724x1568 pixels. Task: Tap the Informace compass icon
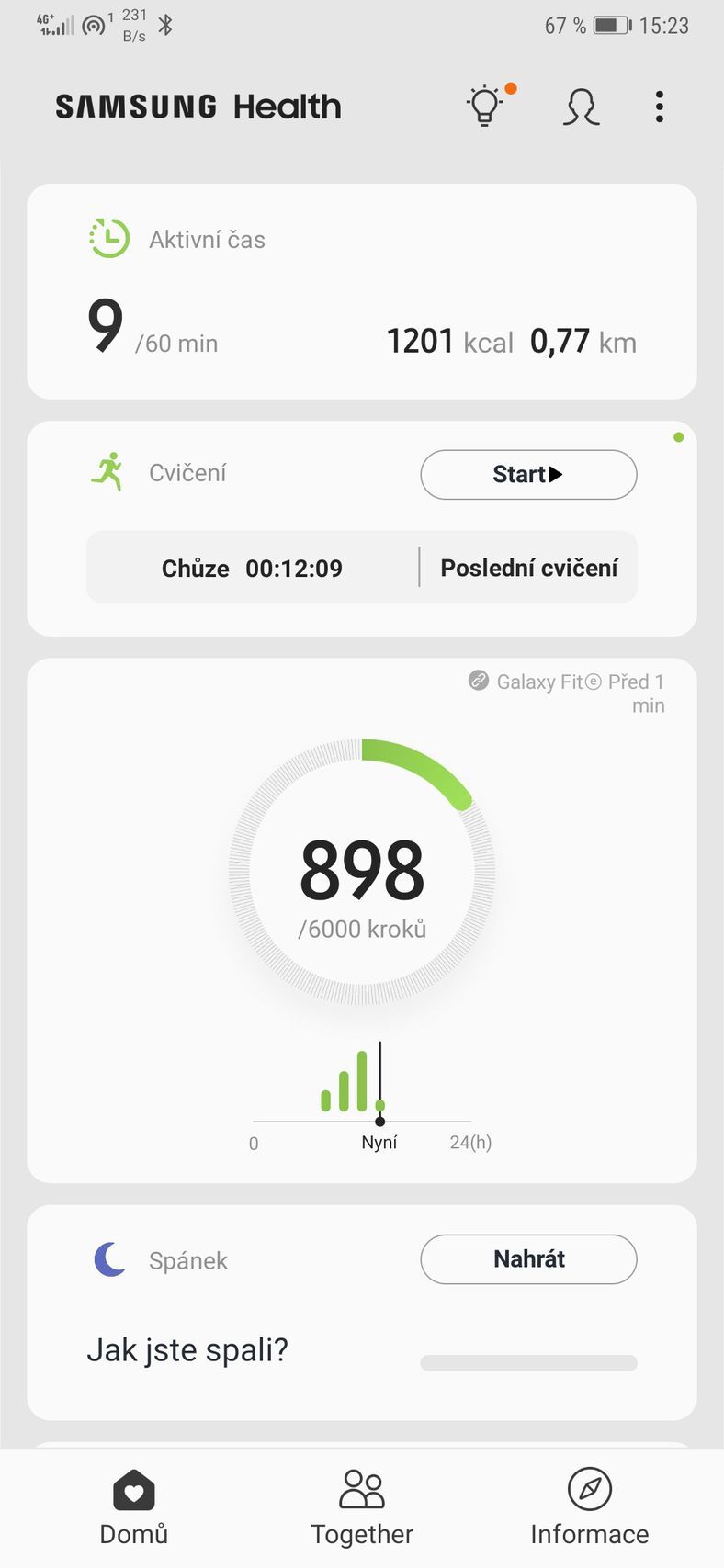pos(588,1487)
